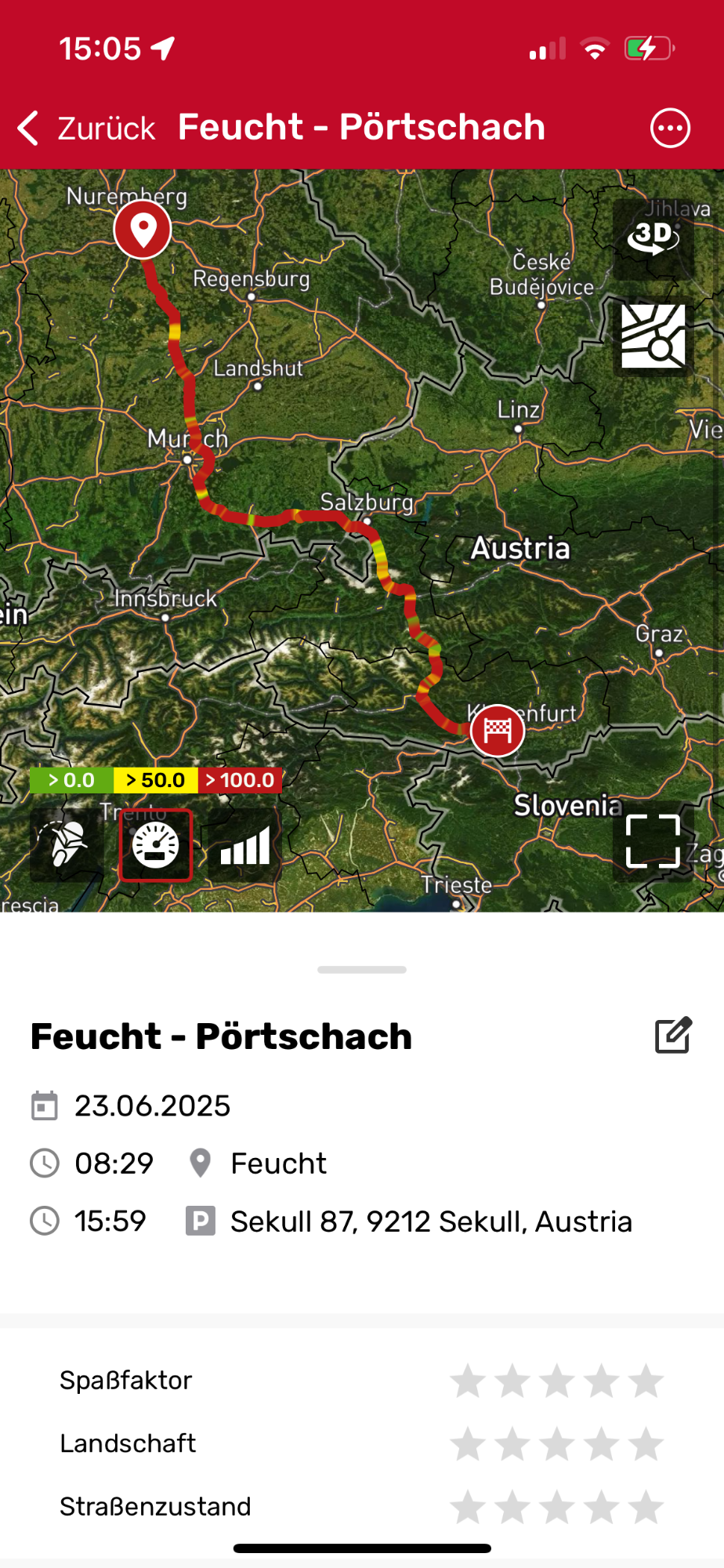
Task: Tap the finish flag marker on map
Action: coord(498,730)
